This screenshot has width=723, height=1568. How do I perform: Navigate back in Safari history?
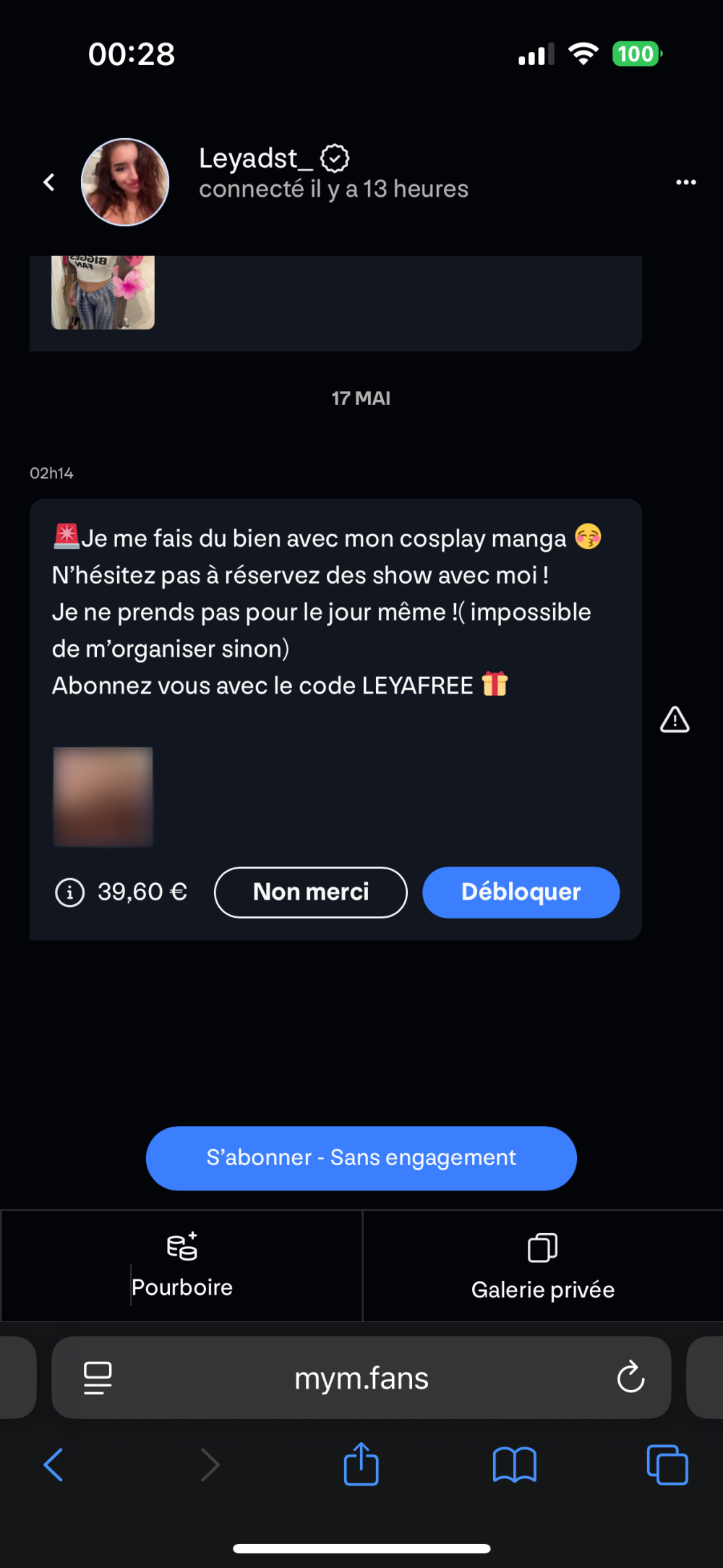54,1465
